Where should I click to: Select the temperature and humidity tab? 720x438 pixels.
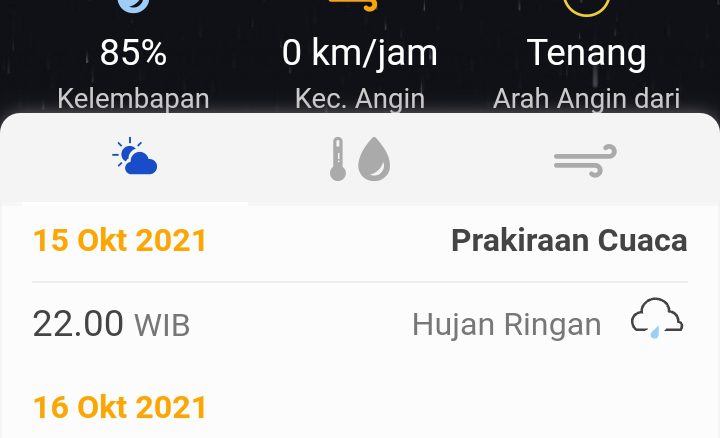[360, 160]
